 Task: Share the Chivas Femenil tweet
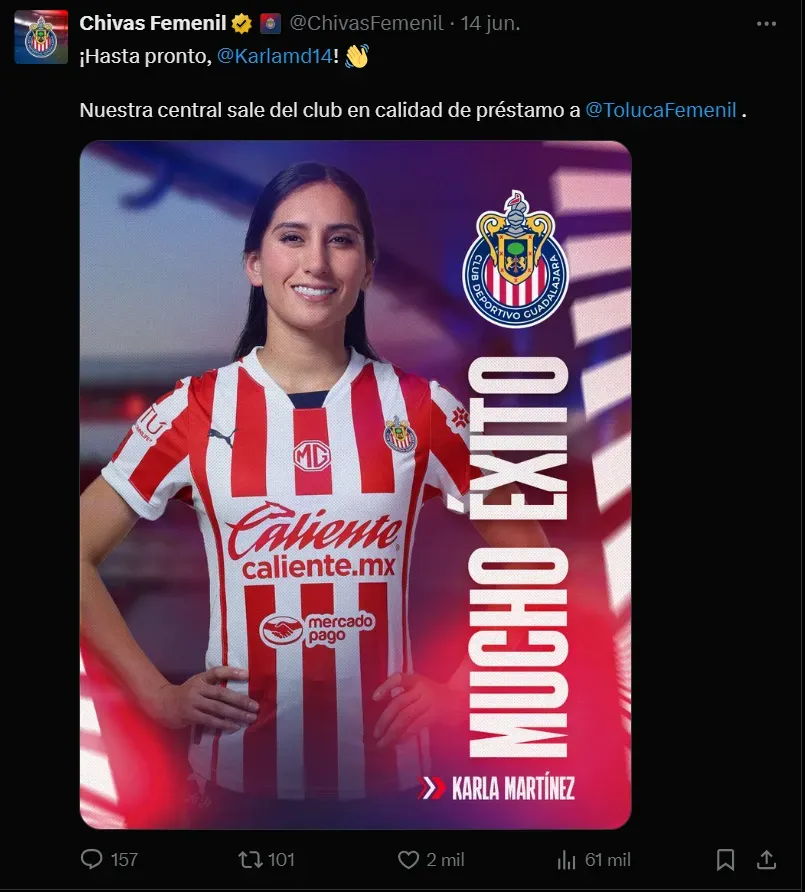click(x=766, y=859)
